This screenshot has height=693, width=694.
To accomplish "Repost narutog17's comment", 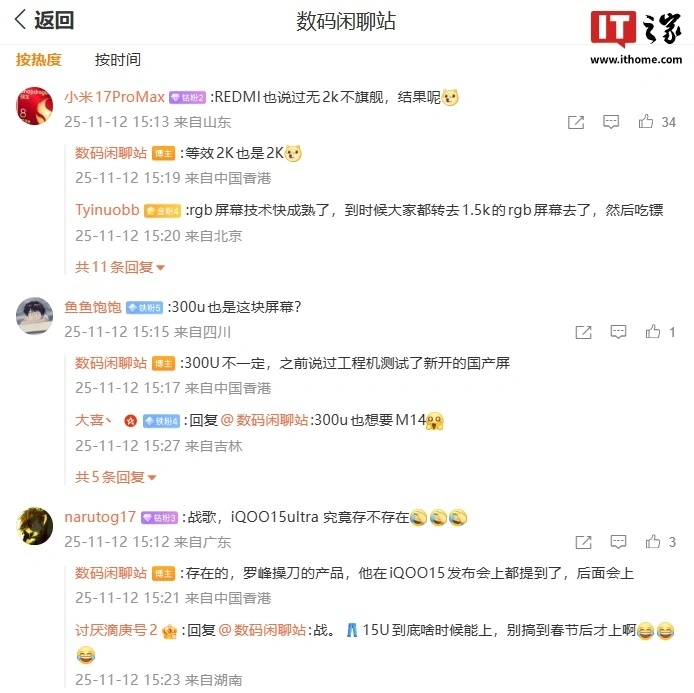I will point(584,542).
